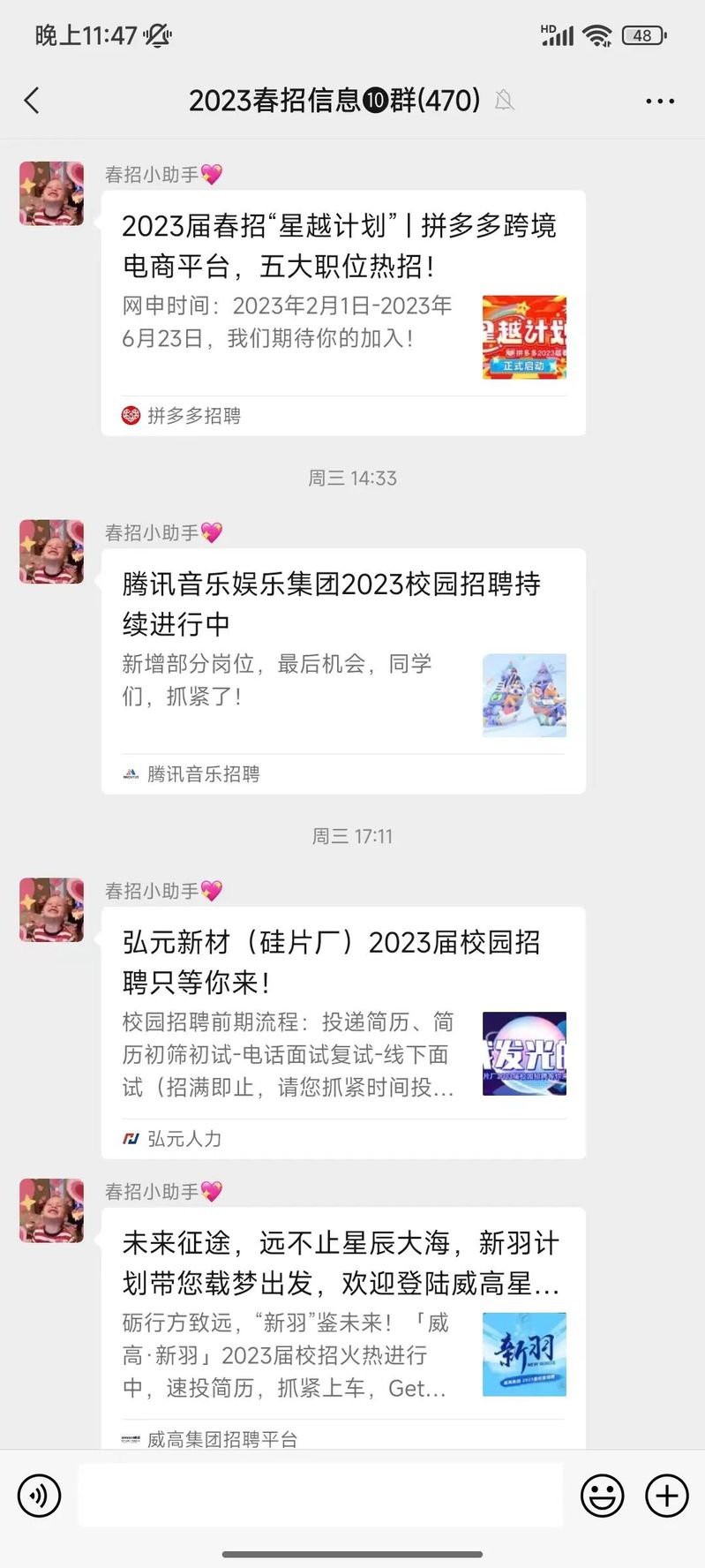Tap the message text field
The width and height of the screenshot is (705, 1568).
coord(321,1496)
